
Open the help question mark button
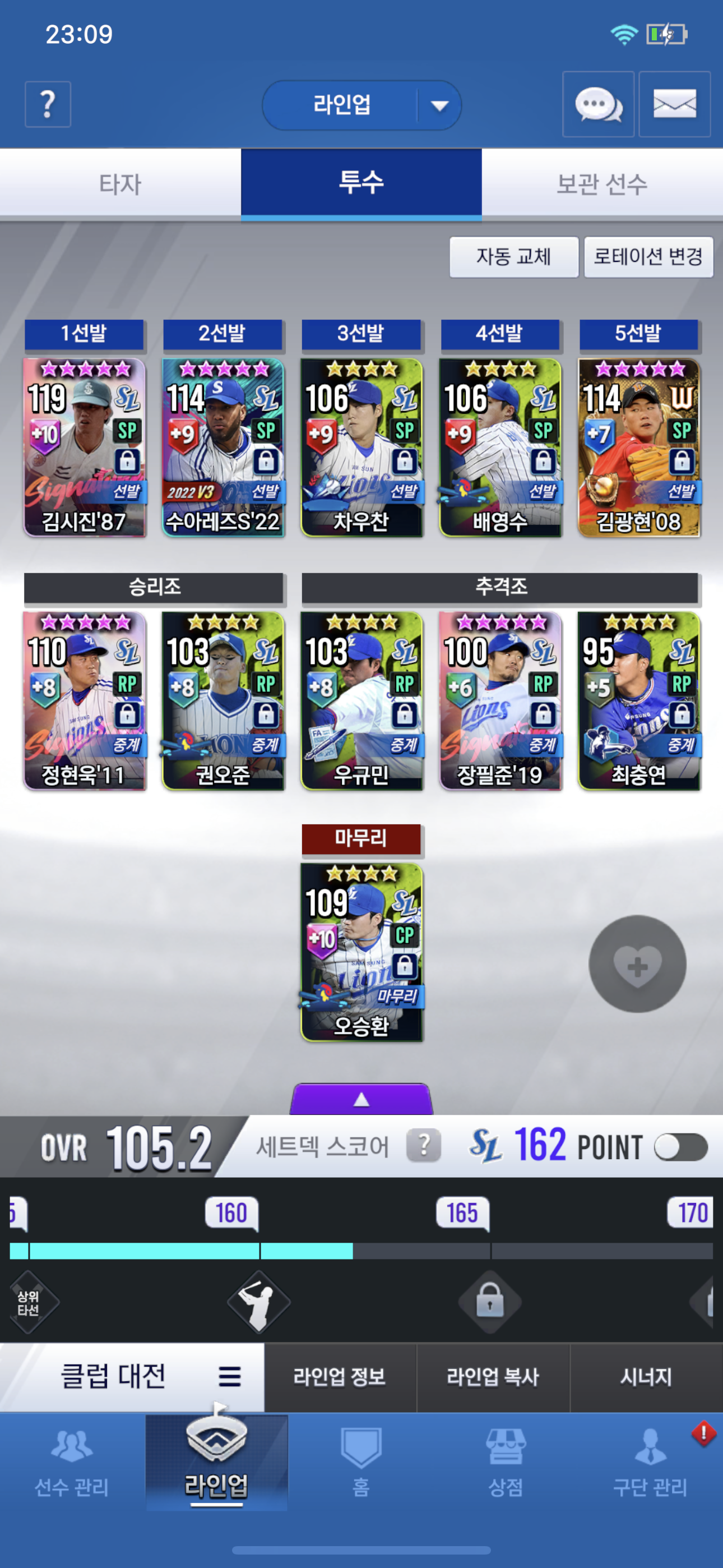click(x=48, y=105)
